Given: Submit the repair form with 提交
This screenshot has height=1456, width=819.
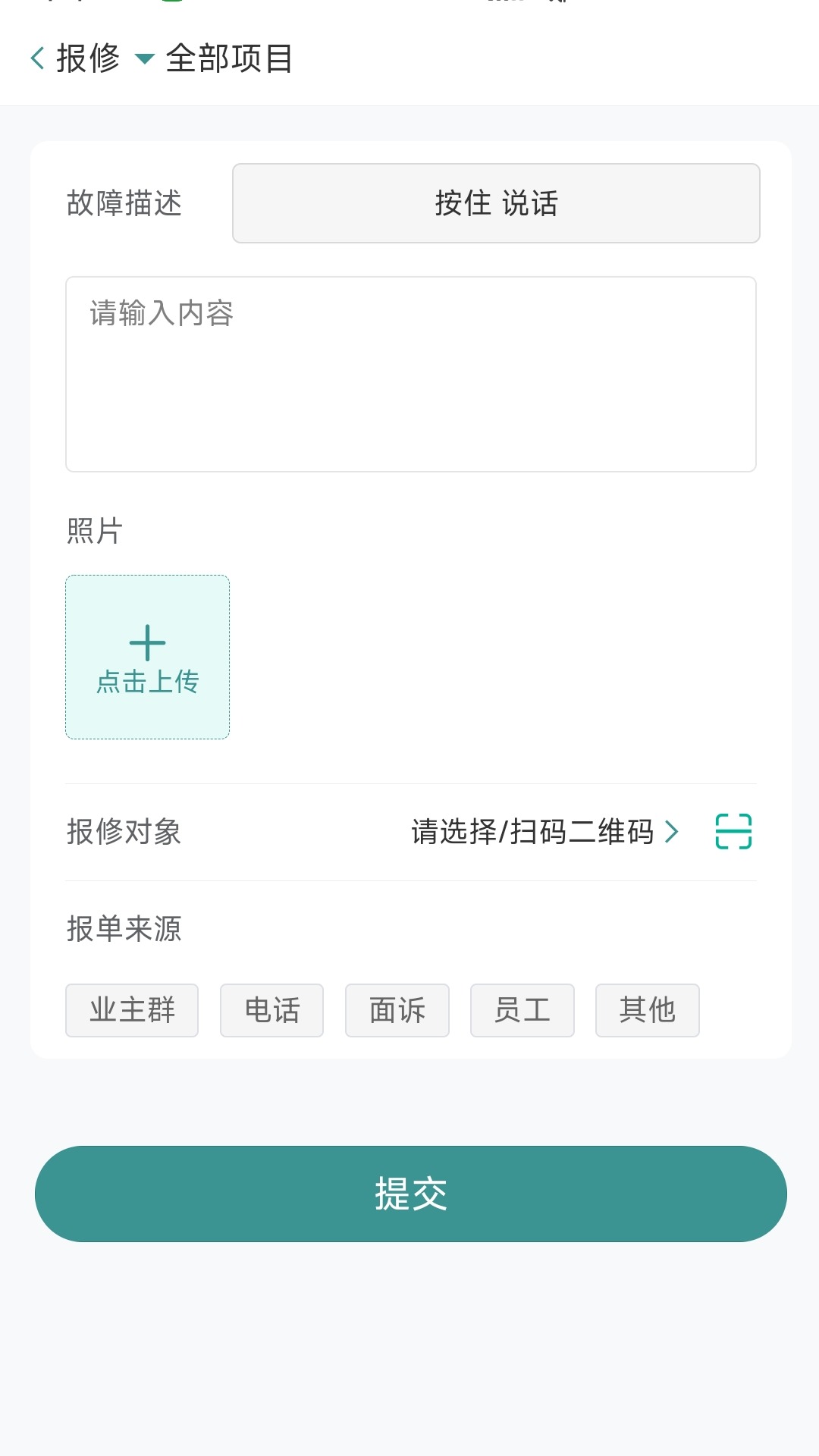Looking at the screenshot, I should pos(410,1194).
